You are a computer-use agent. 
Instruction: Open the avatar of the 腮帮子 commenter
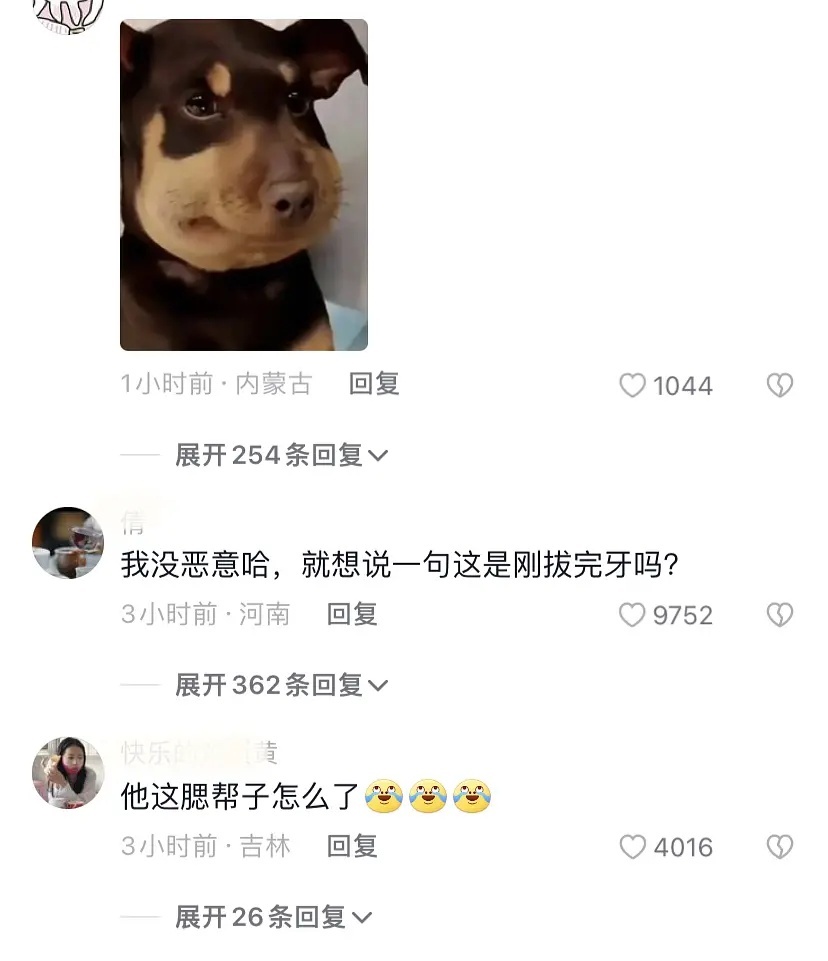[x=68, y=773]
